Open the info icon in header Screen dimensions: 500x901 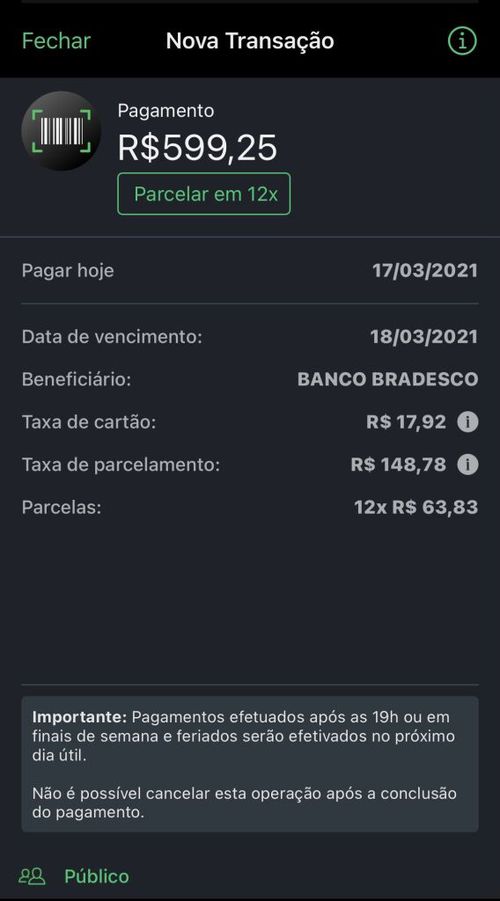point(462,41)
